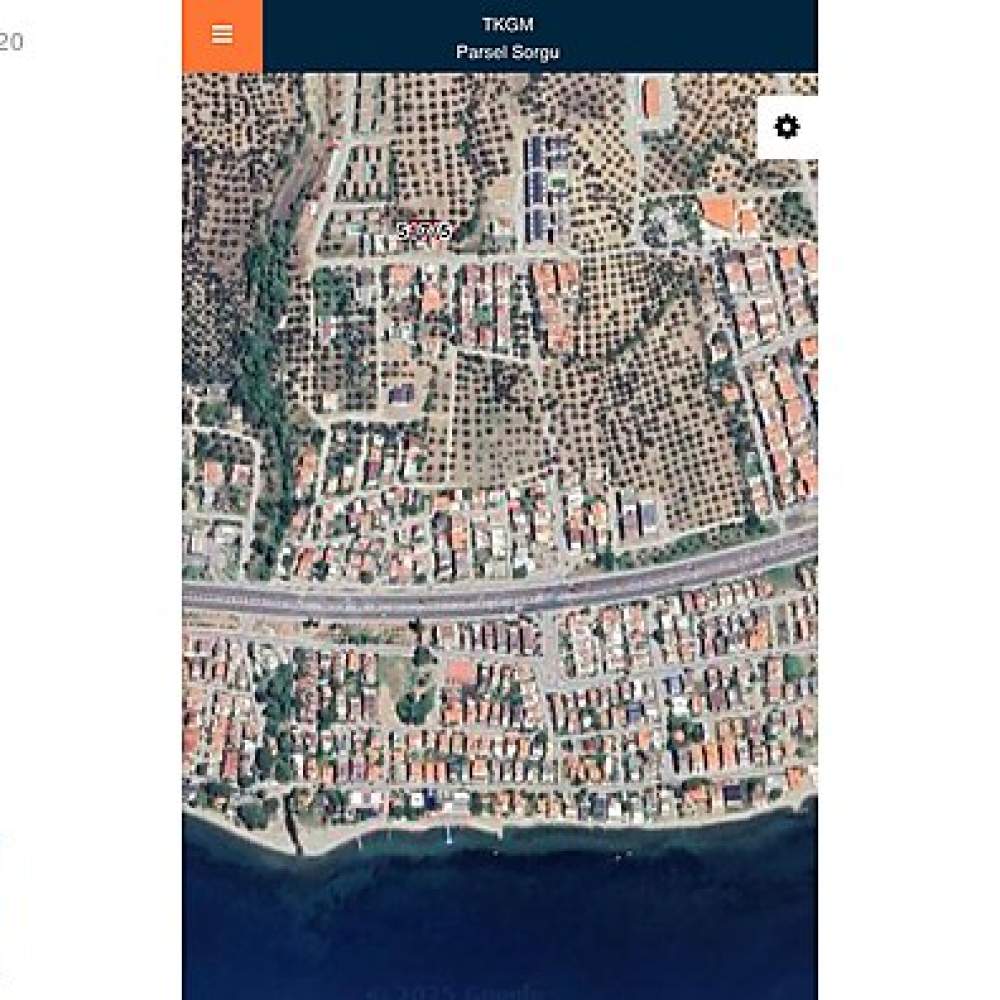Open the orange hamburger menu
The width and height of the screenshot is (1000, 1000).
point(222,35)
